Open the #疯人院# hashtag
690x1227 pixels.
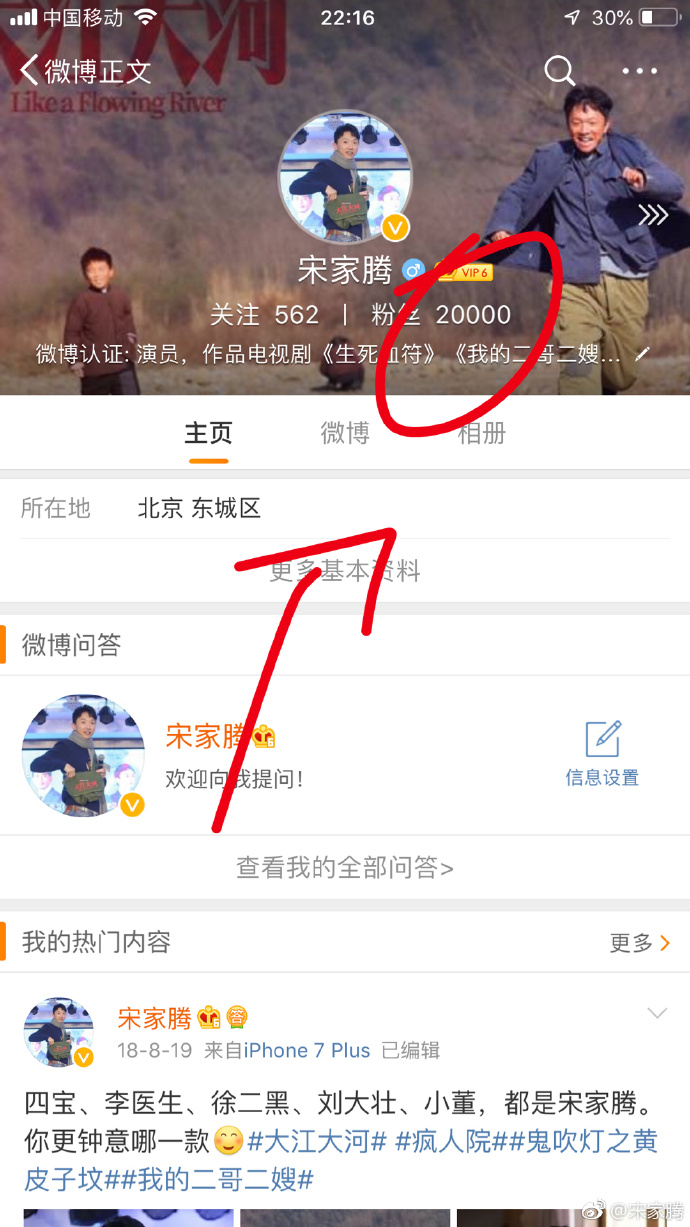click(440, 1141)
